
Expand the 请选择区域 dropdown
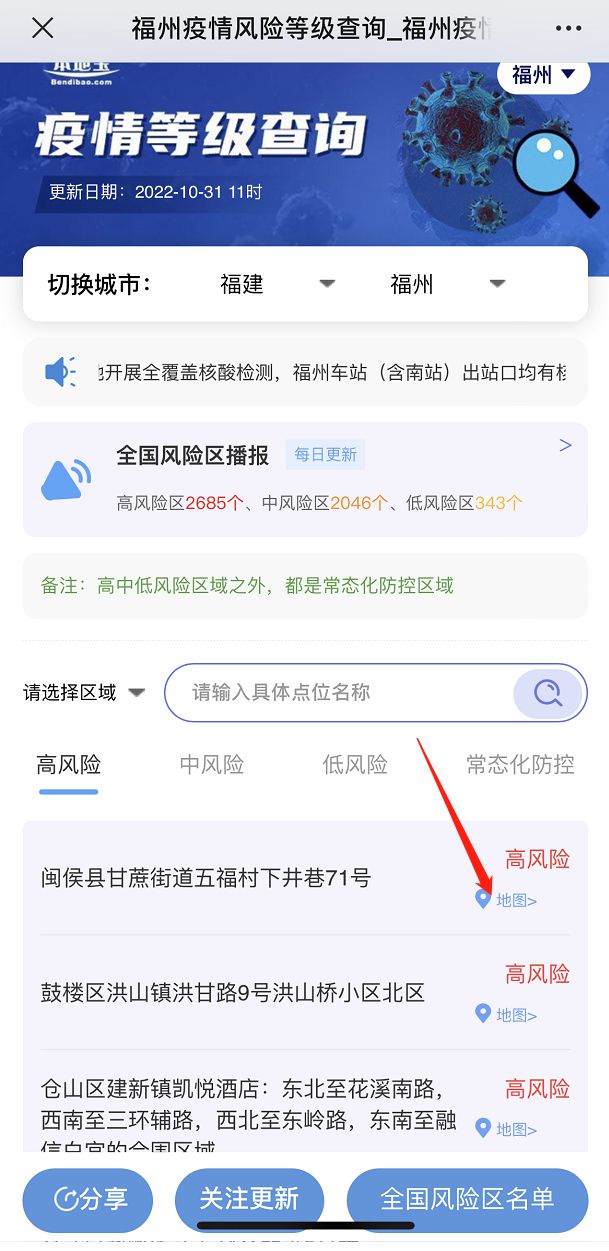84,692
